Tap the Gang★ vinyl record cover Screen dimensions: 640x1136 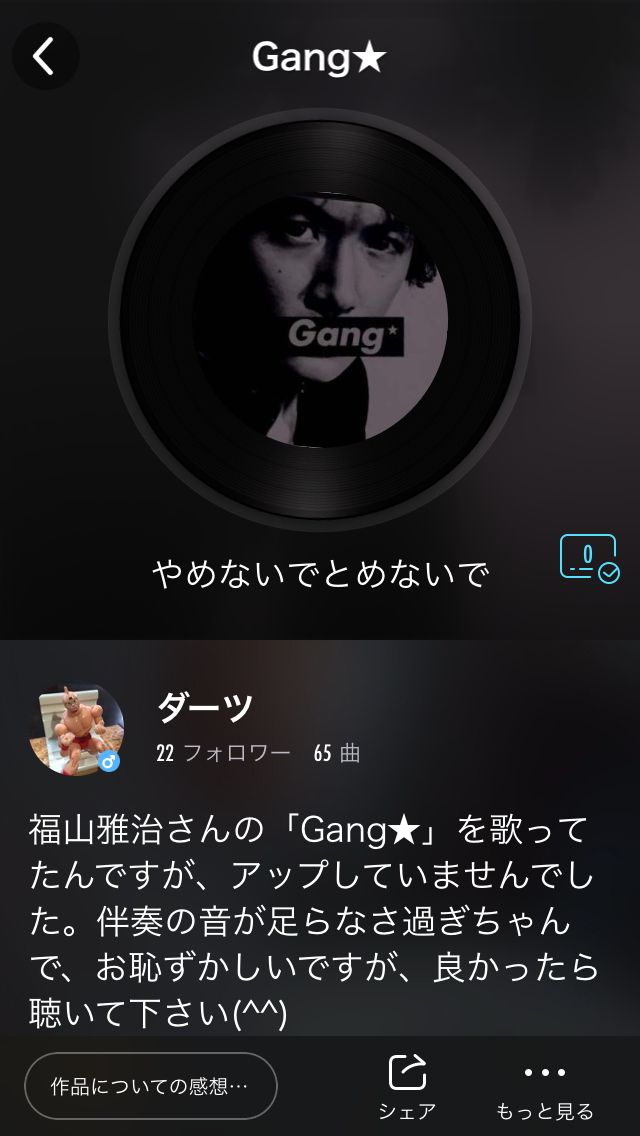pyautogui.click(x=319, y=320)
